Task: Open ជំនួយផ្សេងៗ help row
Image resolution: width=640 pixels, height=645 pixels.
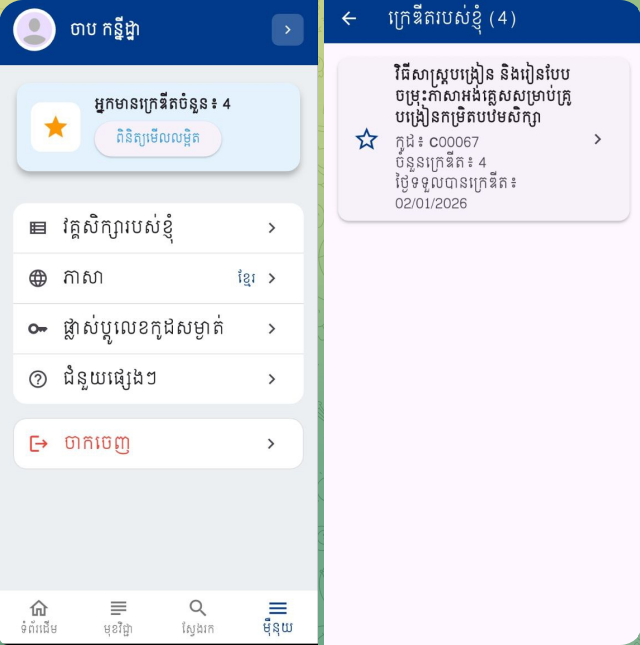Action: click(158, 379)
